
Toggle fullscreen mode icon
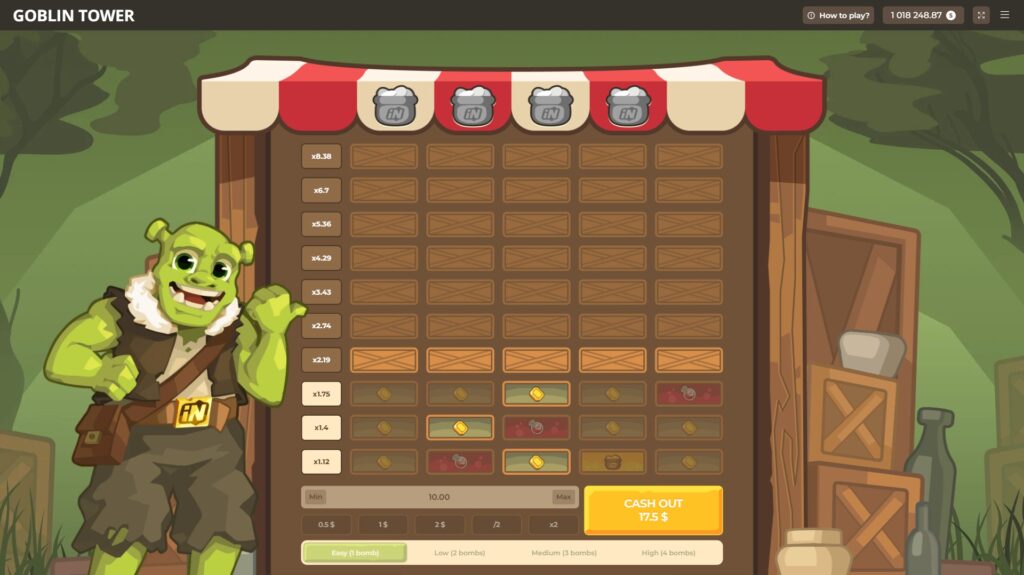tap(980, 15)
